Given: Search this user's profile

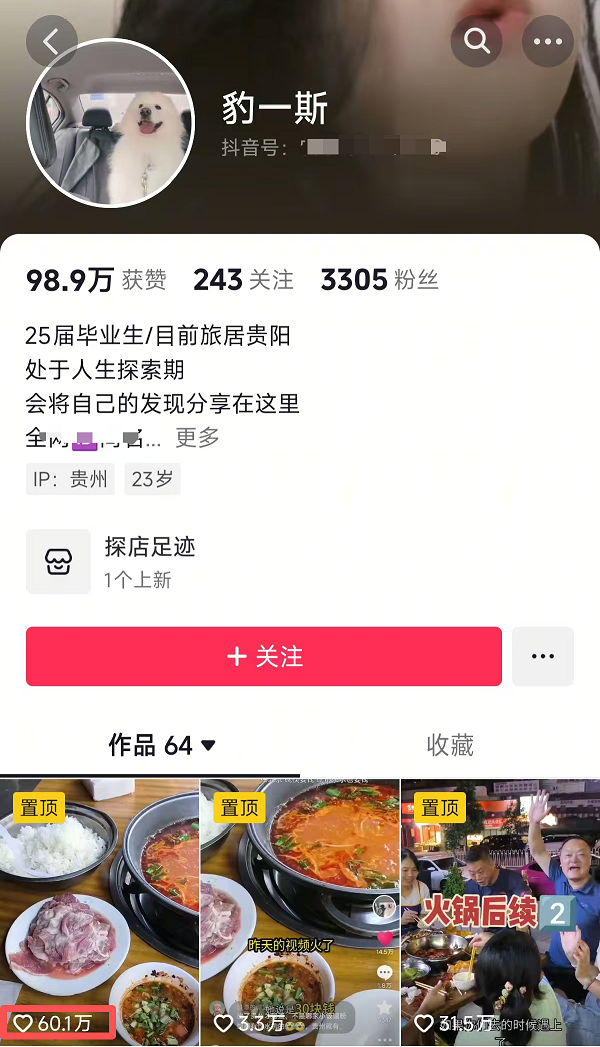Looking at the screenshot, I should tap(476, 41).
